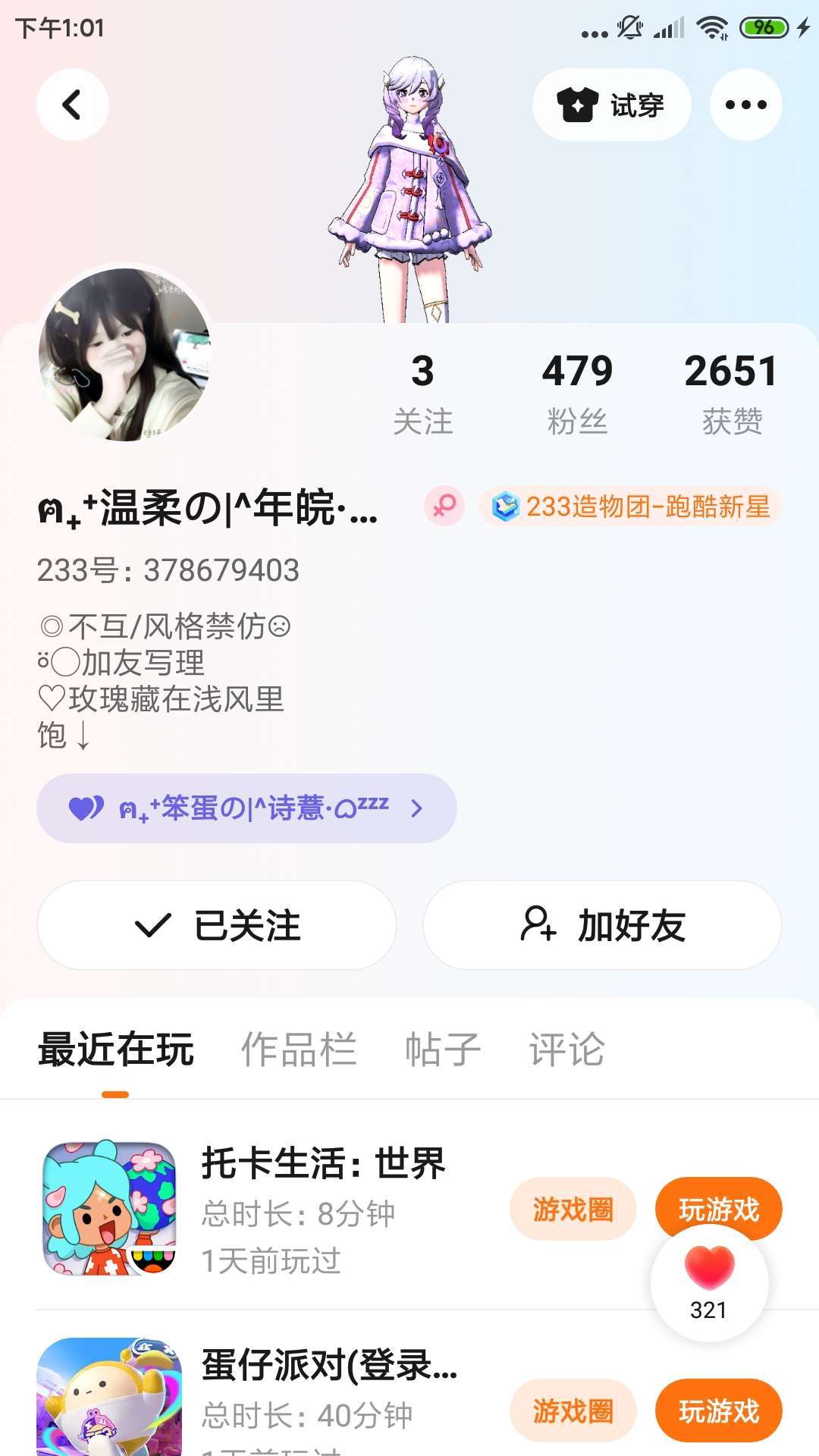This screenshot has height=1456, width=819.
Task: Open the 关注 following list
Action: click(x=422, y=394)
